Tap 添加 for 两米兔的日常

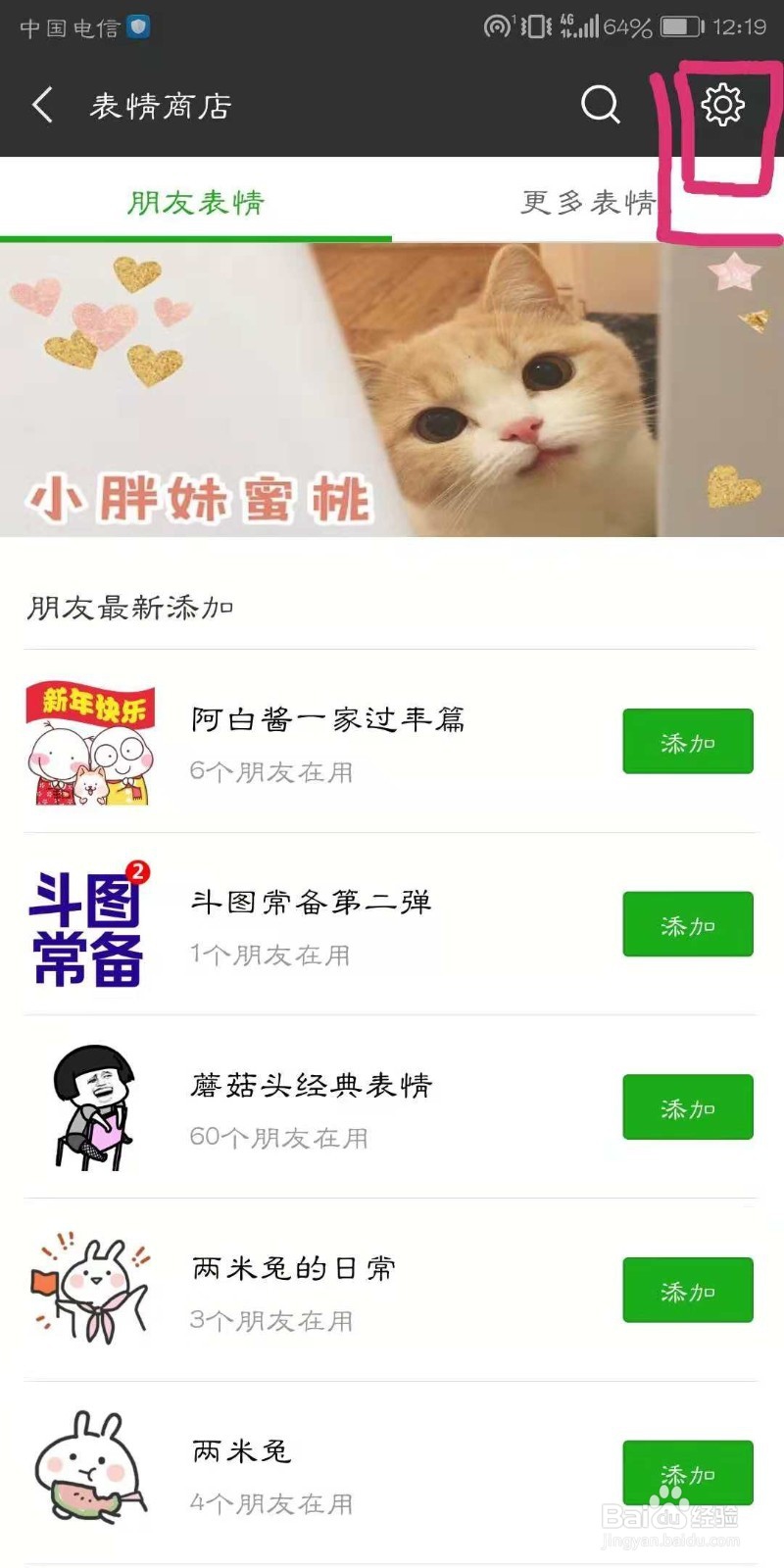(x=688, y=1291)
